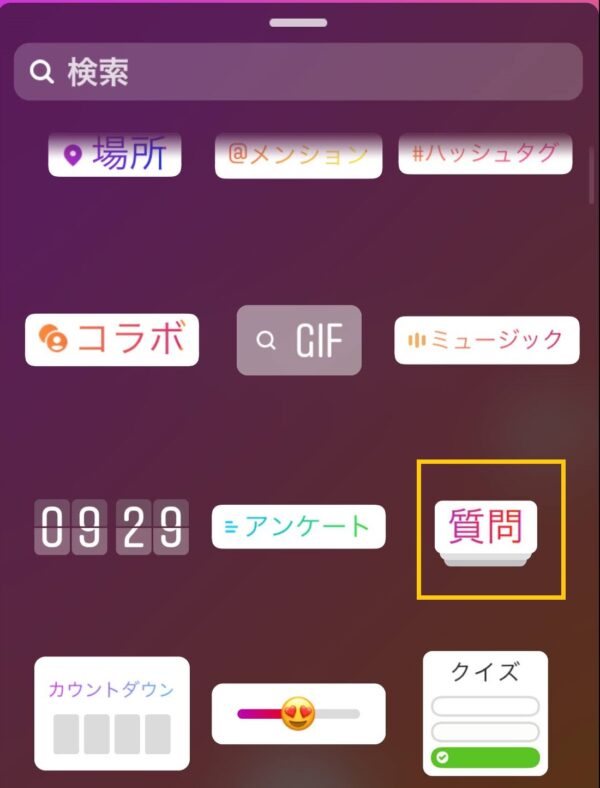Choose the 質問 question sticker
The width and height of the screenshot is (600, 788).
coord(486,528)
